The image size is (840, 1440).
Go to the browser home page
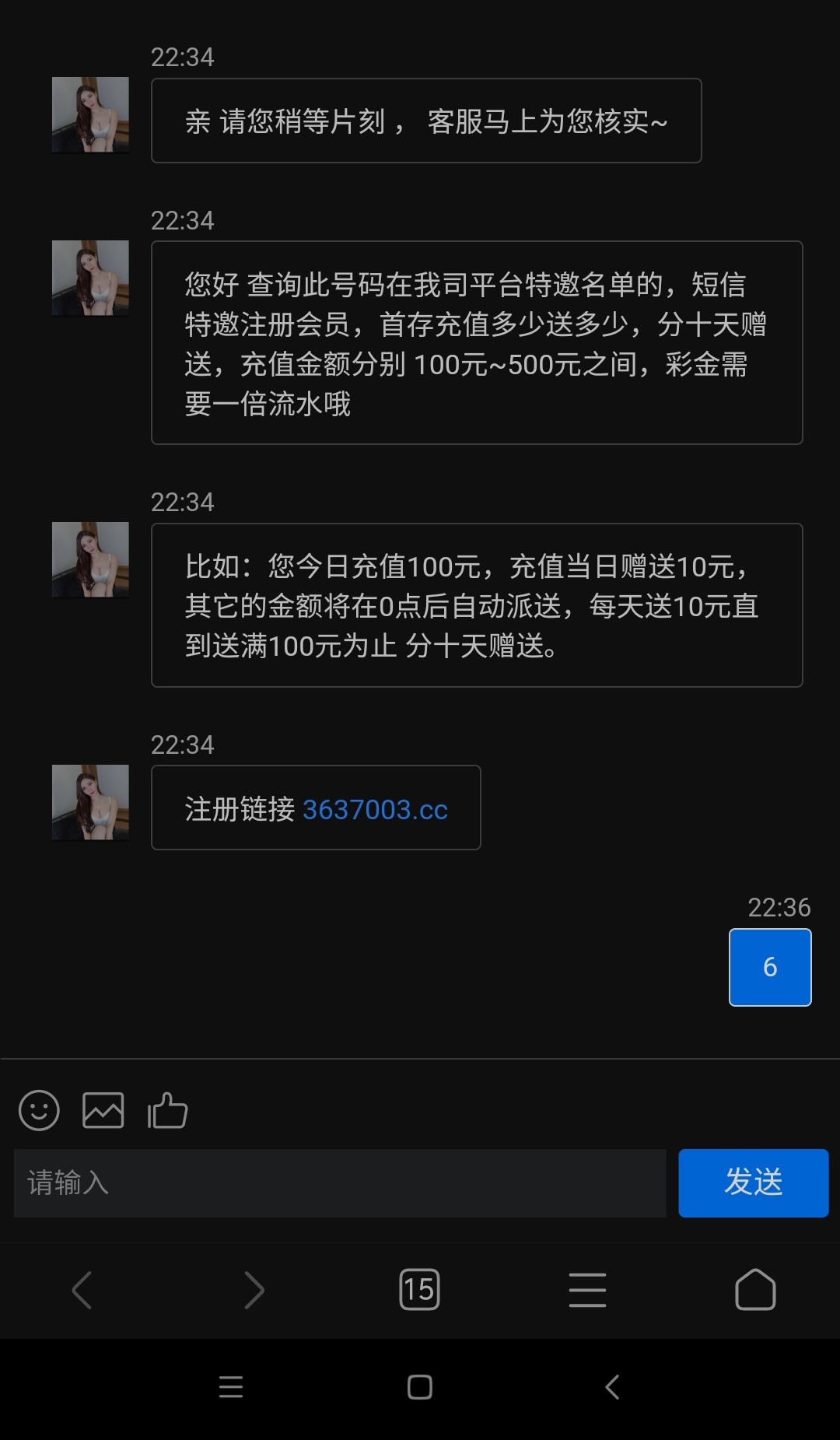point(755,1290)
